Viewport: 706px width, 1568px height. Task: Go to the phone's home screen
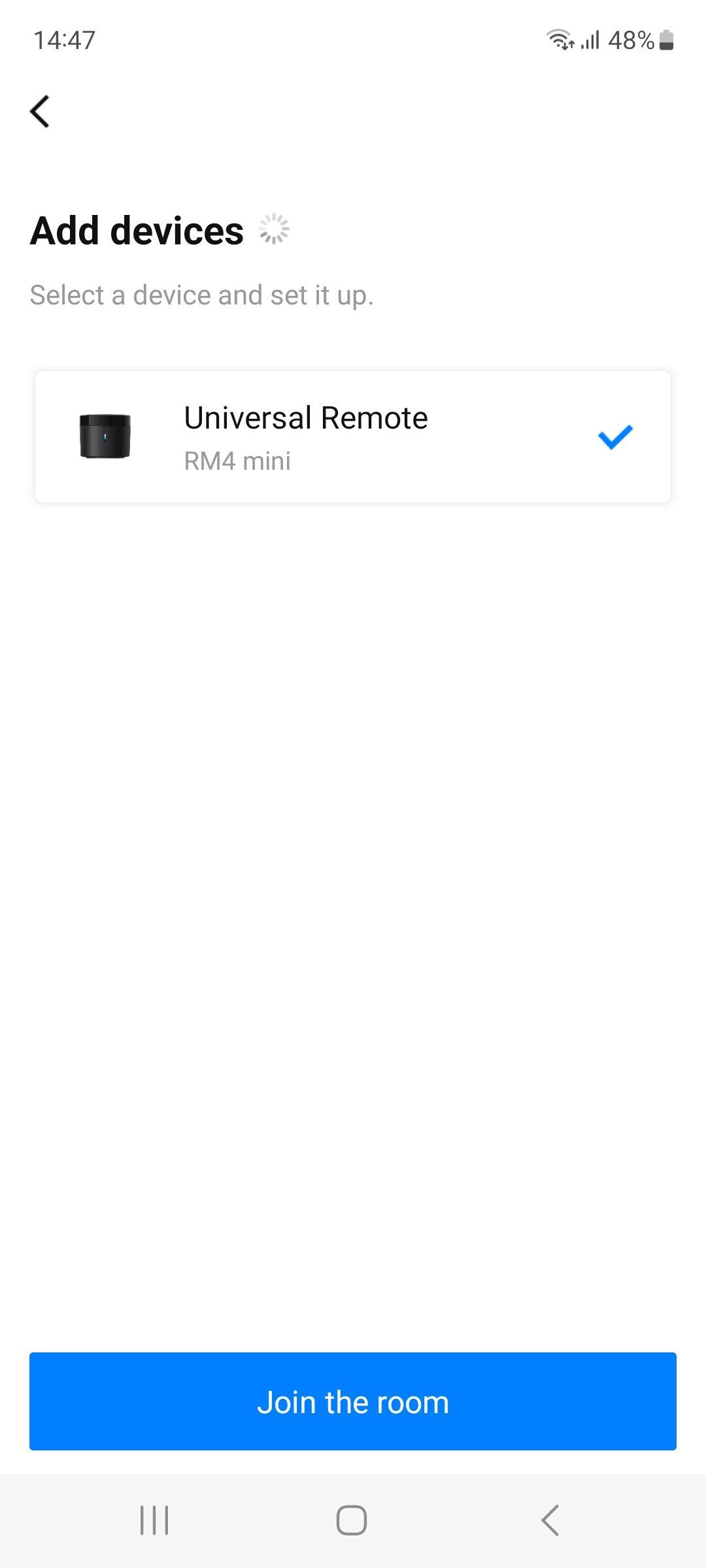click(x=352, y=1520)
